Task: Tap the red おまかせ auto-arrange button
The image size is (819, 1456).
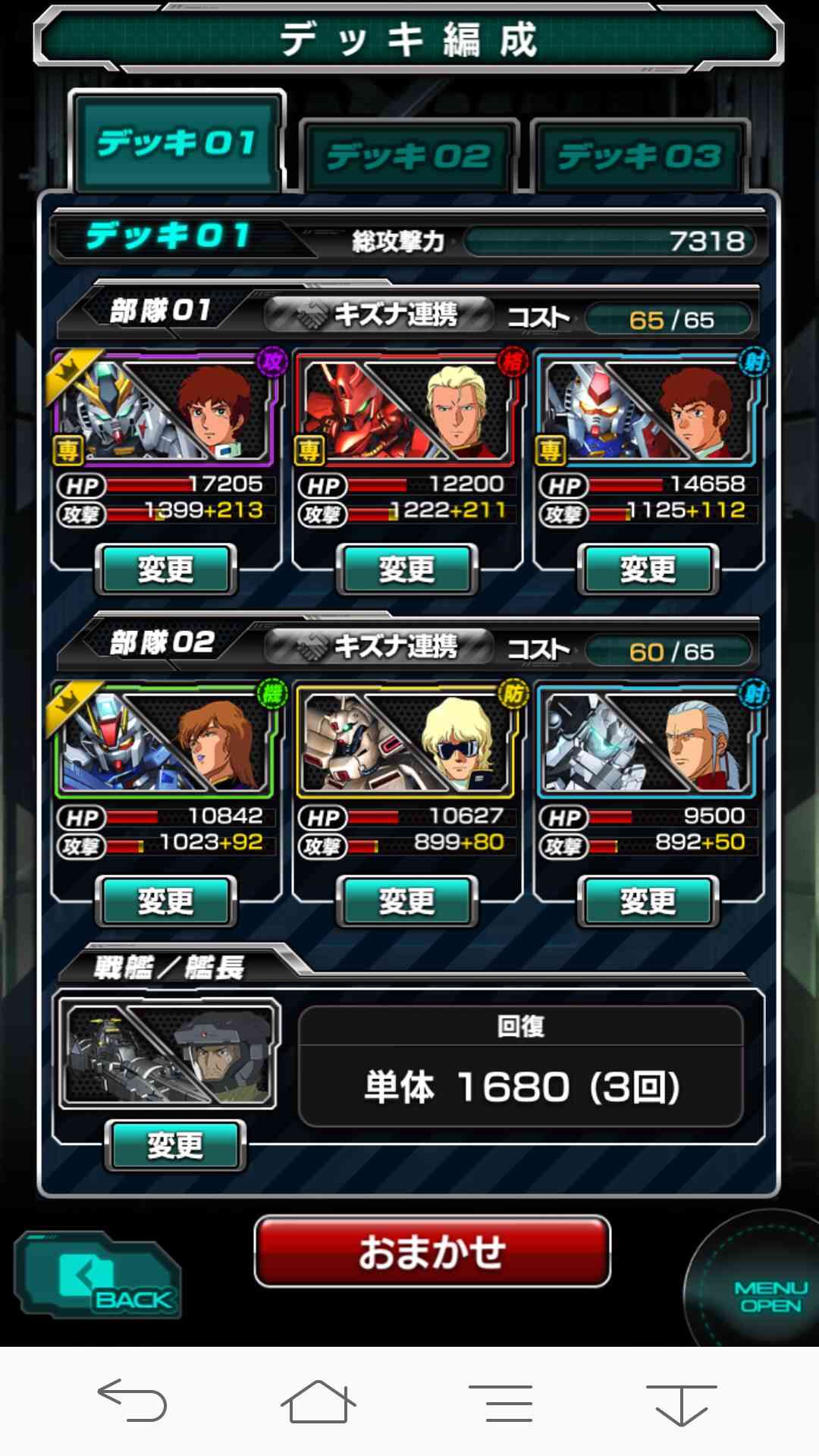Action: pos(432,1251)
